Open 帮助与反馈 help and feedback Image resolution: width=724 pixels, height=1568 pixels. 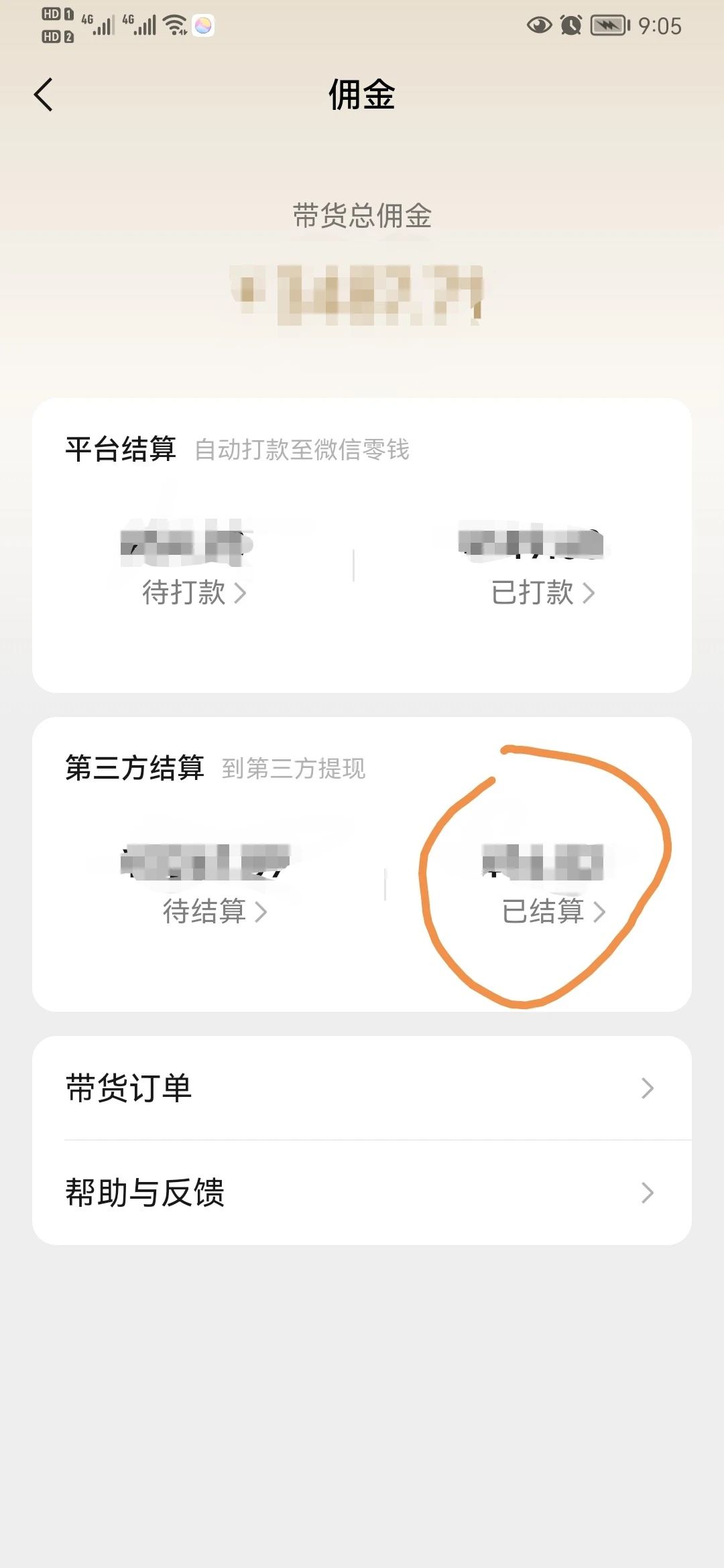tap(362, 1193)
